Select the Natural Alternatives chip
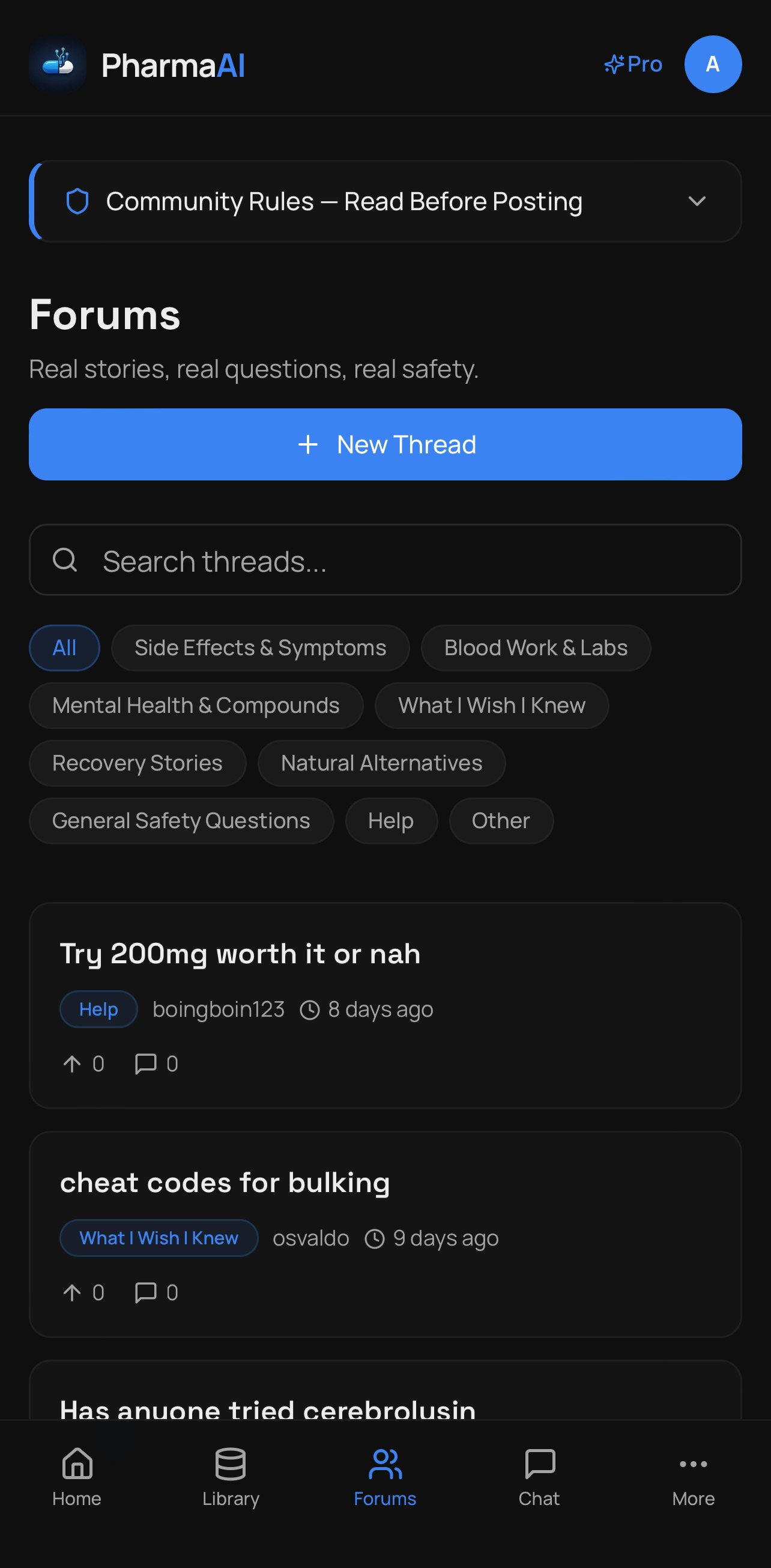Viewport: 771px width, 1568px height. [381, 763]
